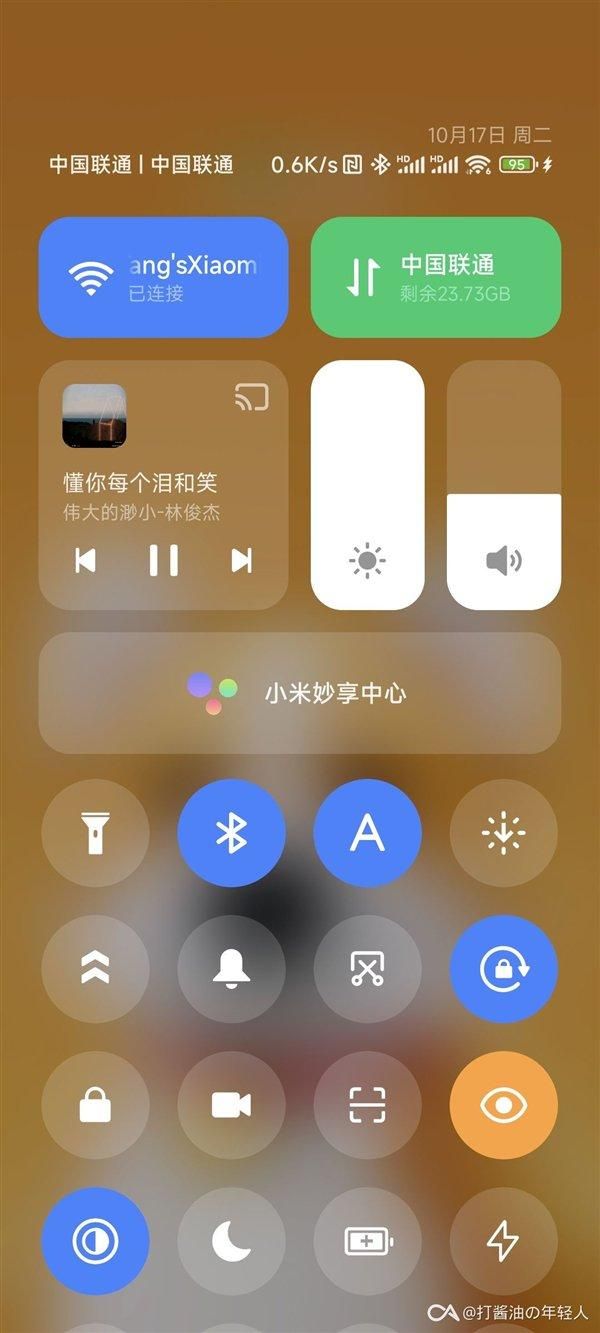Open 小米妙享中心

click(x=300, y=693)
